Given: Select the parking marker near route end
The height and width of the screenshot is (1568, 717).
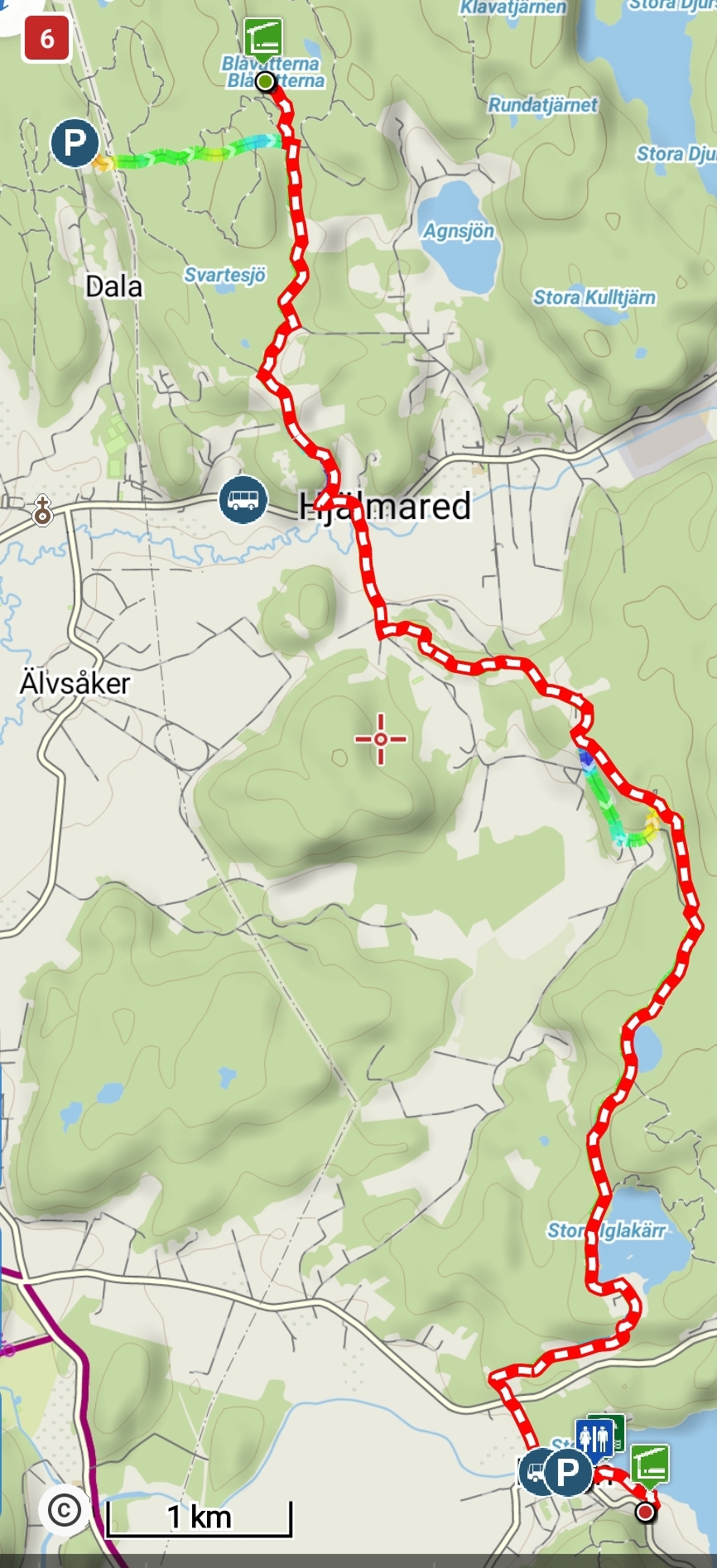Looking at the screenshot, I should (568, 1473).
